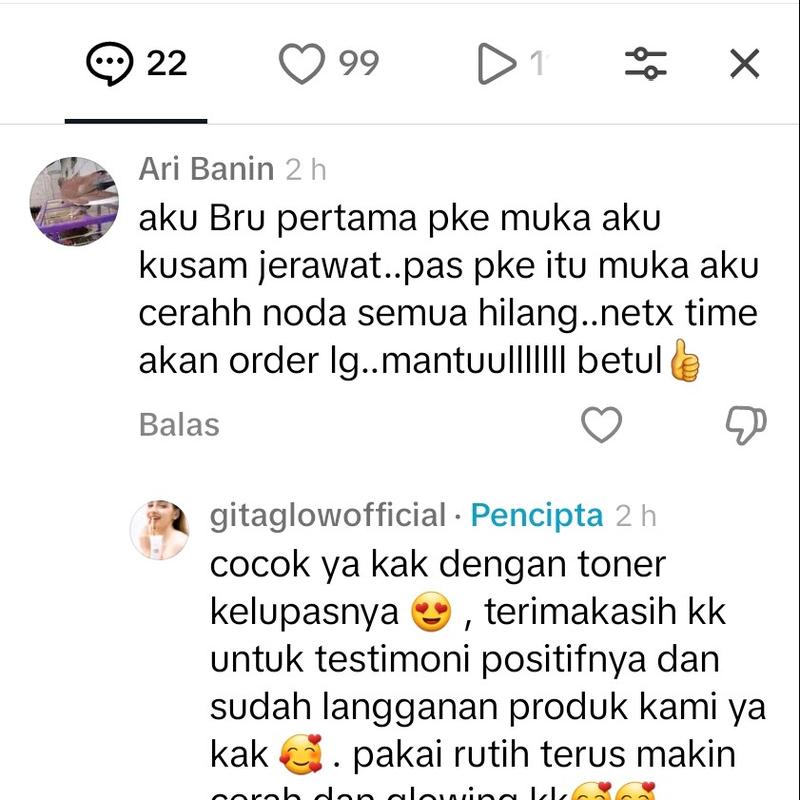Viewport: 800px width, 800px height.
Task: Open gitaglowofficial's profile avatar
Action: (x=160, y=529)
